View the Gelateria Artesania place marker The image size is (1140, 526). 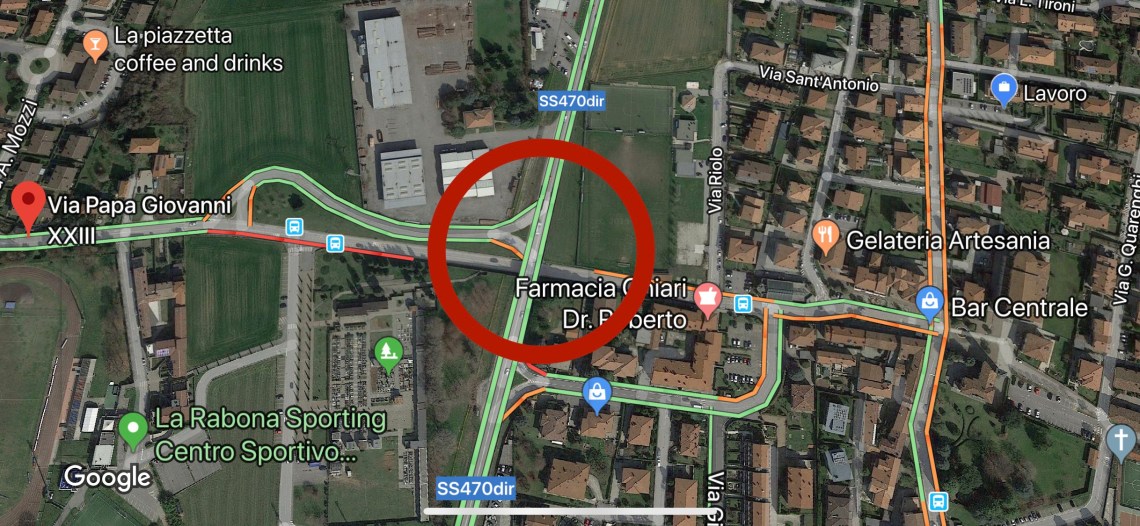tap(824, 237)
